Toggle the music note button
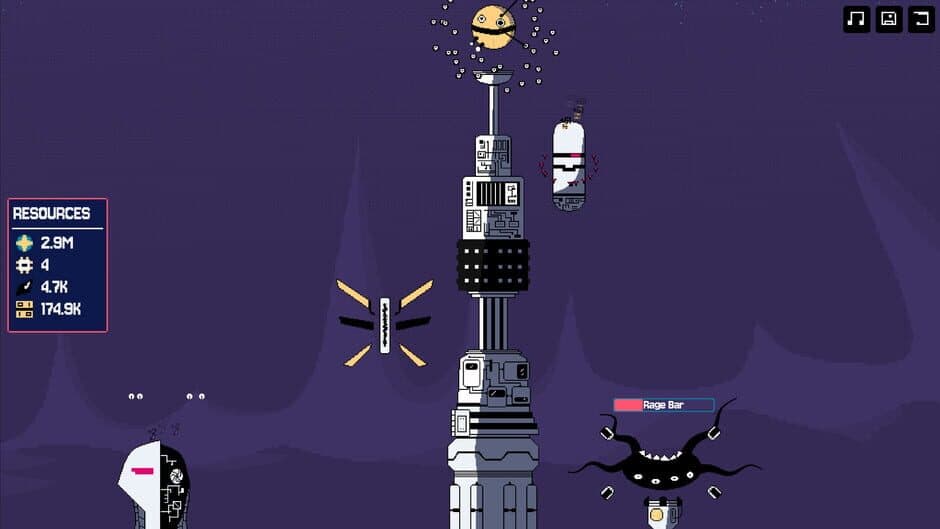The image size is (940, 529). [856, 19]
